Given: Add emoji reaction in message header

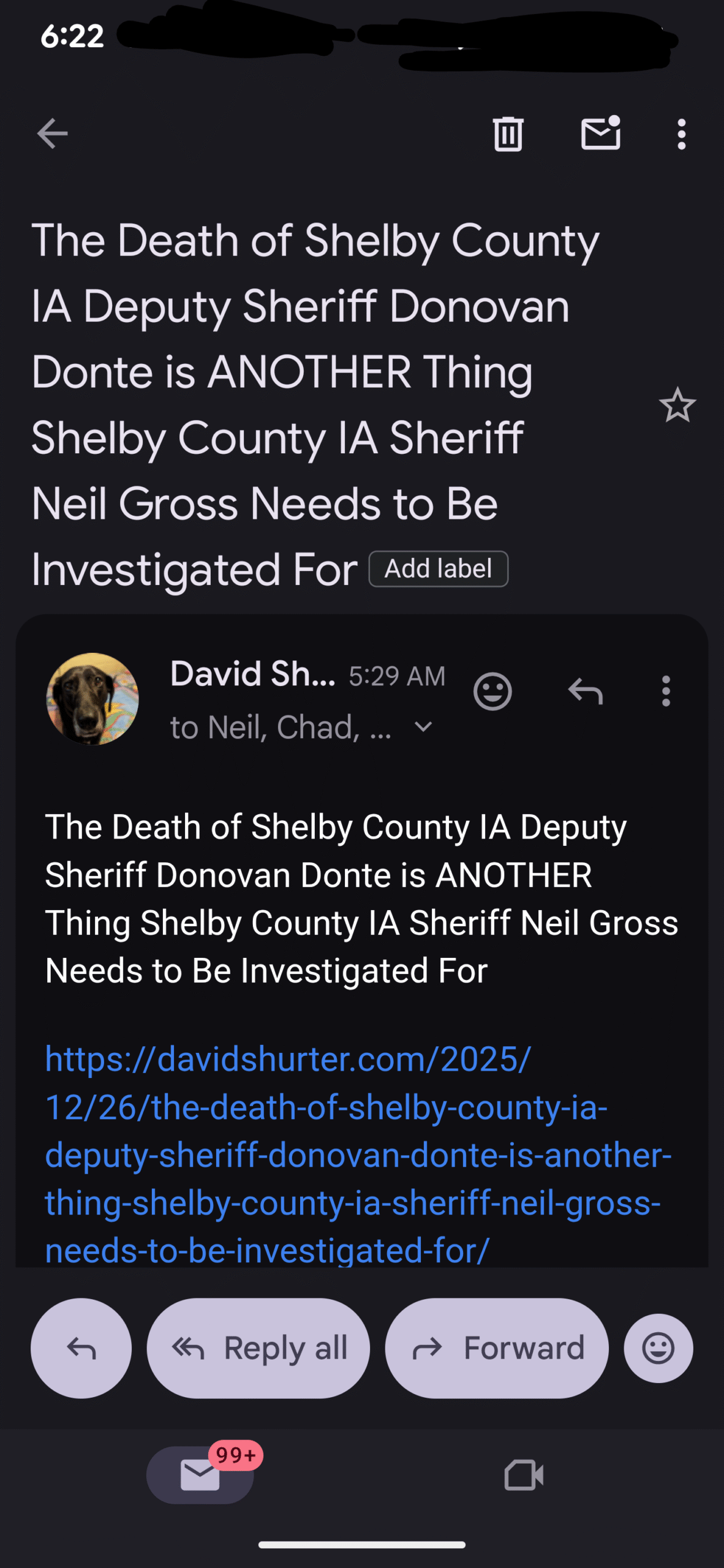Looking at the screenshot, I should coord(492,692).
